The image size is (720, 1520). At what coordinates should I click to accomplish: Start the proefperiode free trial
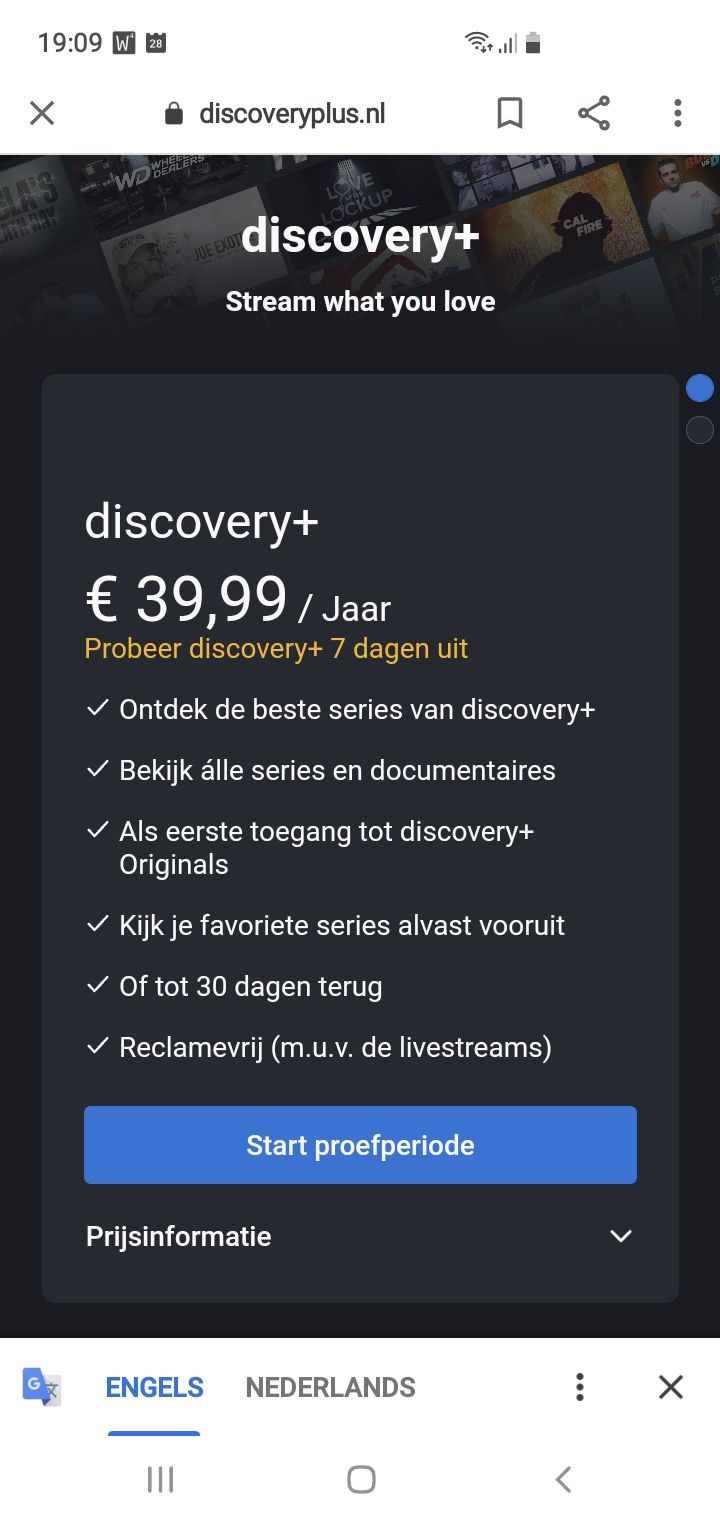coord(360,1145)
